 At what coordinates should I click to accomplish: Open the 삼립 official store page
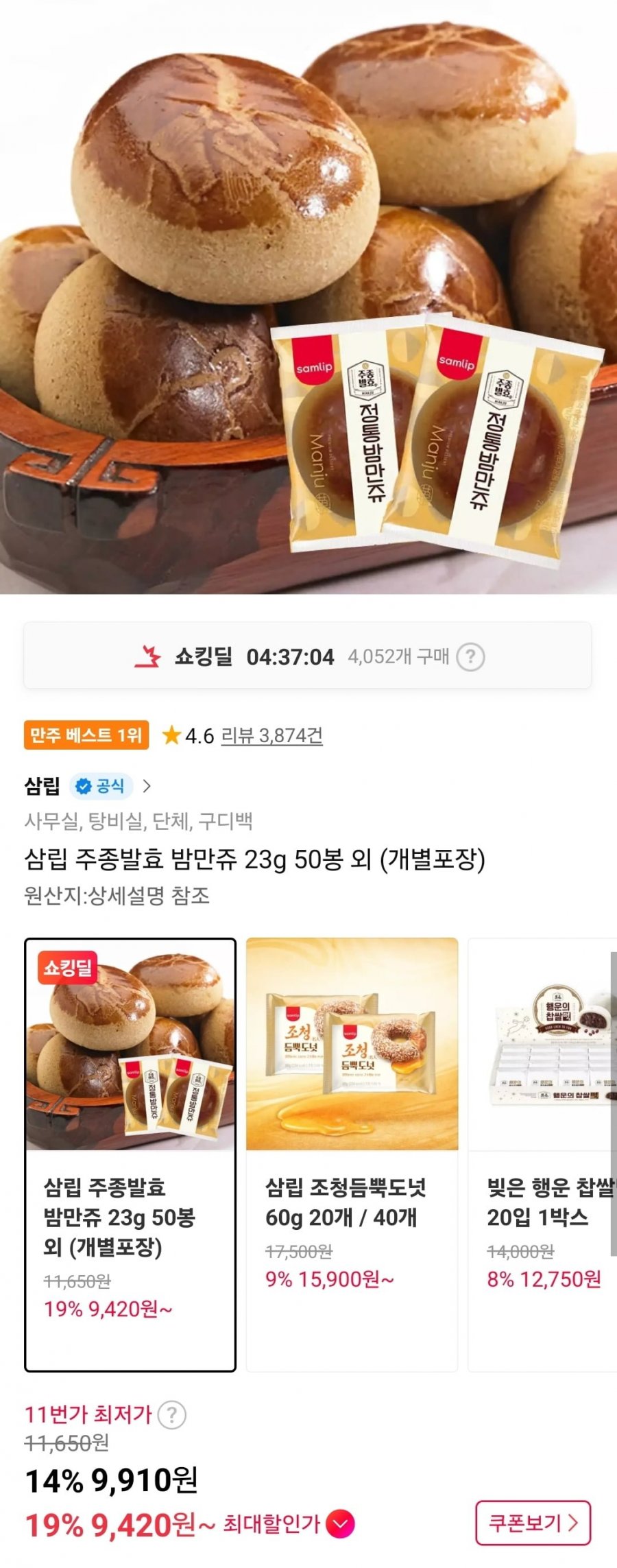tap(88, 785)
